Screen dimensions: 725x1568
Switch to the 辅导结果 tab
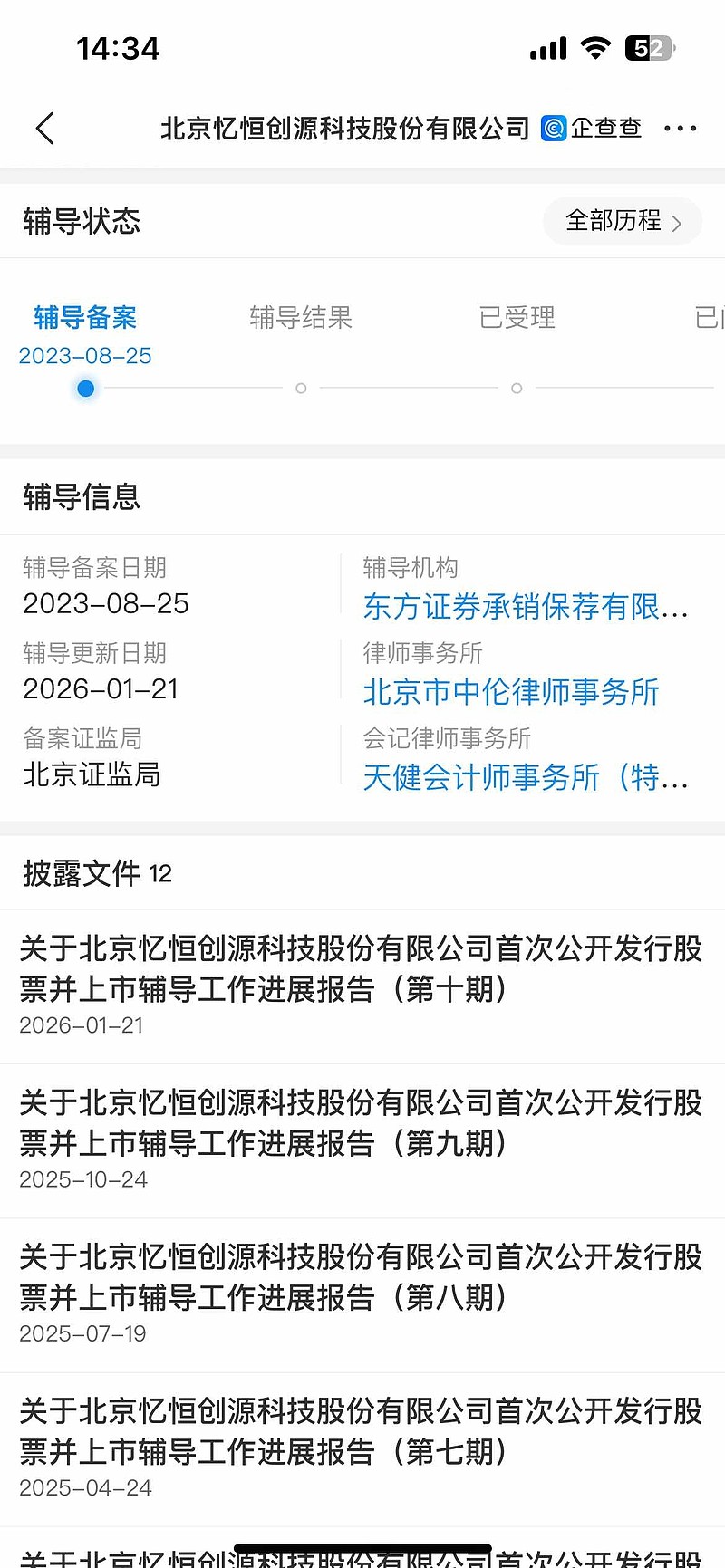[x=301, y=318]
